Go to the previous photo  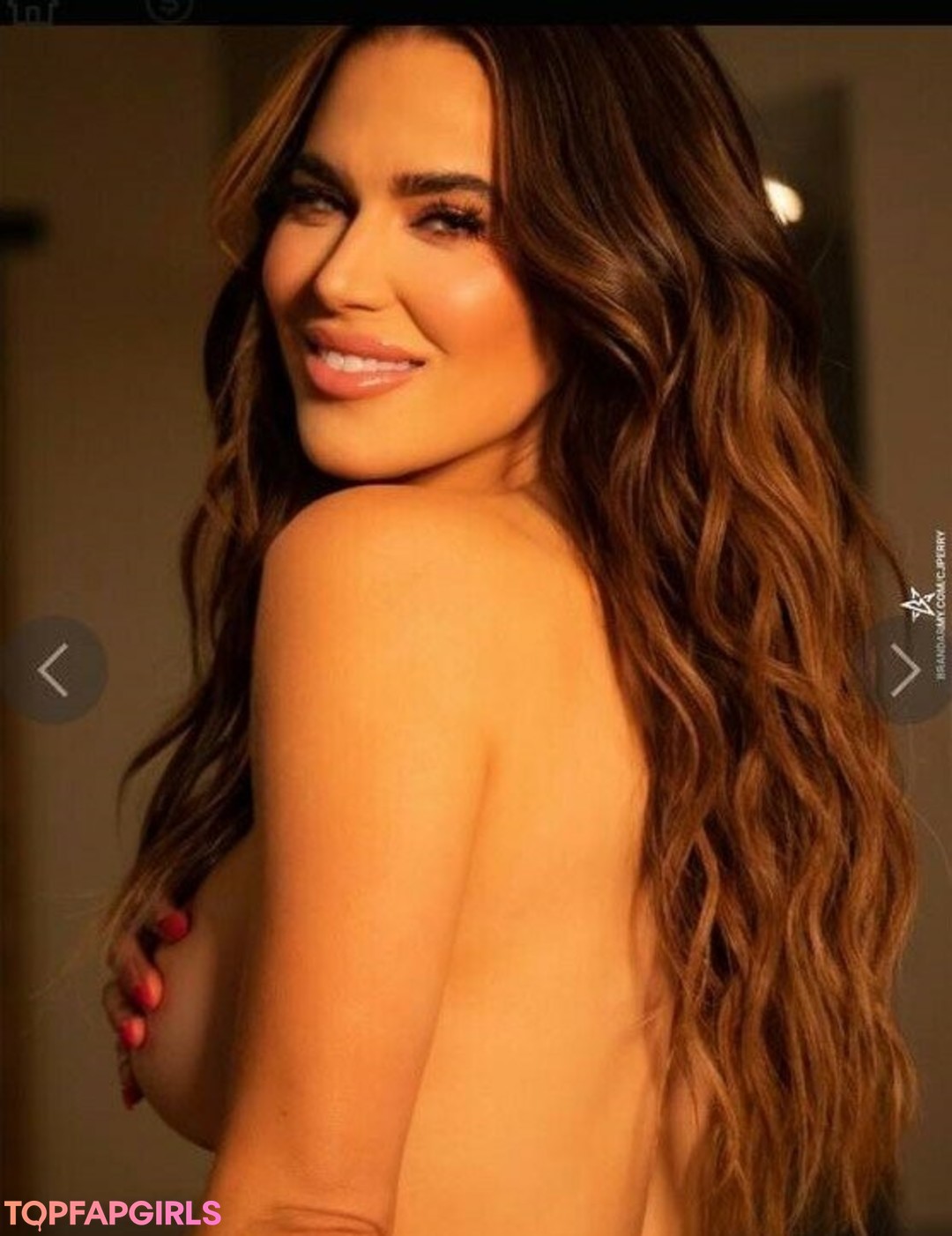pyautogui.click(x=53, y=670)
